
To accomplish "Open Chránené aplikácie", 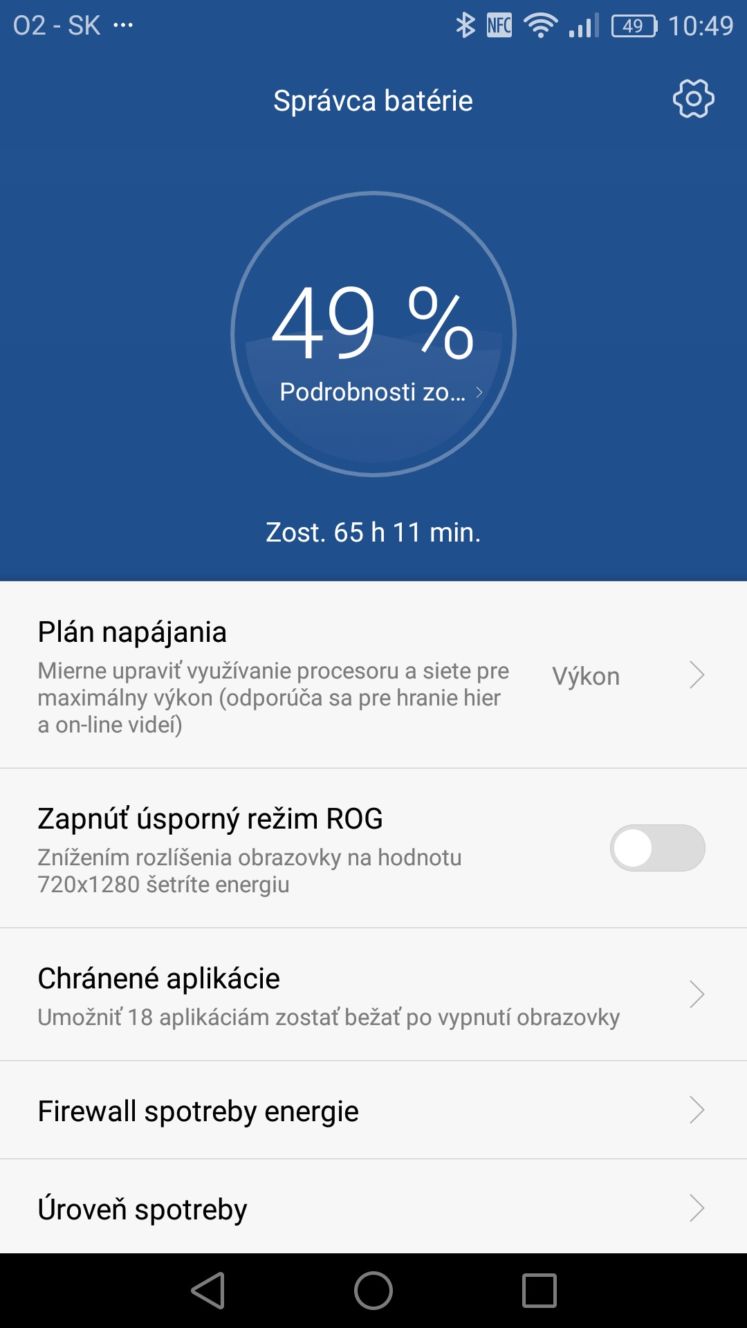I will pos(373,995).
